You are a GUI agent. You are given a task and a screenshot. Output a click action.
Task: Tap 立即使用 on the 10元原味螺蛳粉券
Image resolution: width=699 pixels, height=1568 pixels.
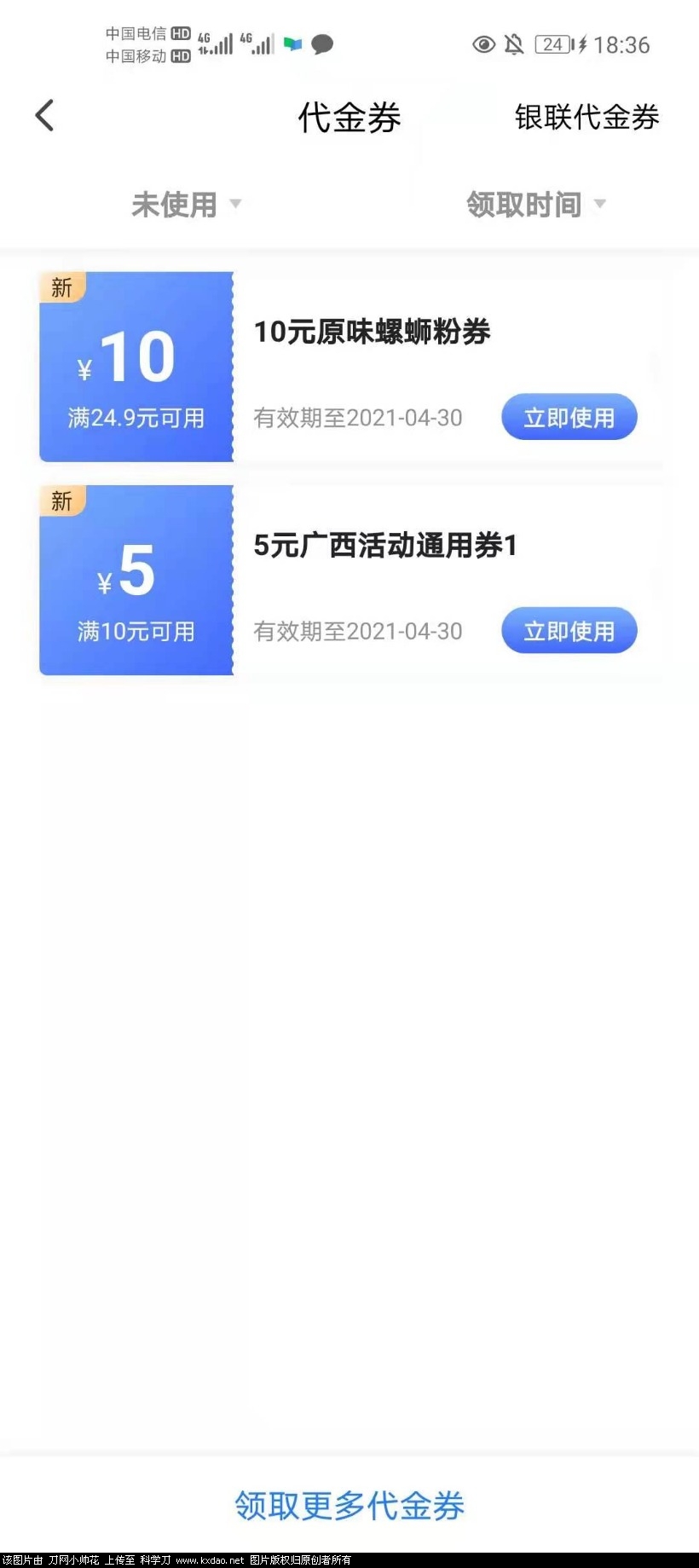[569, 417]
